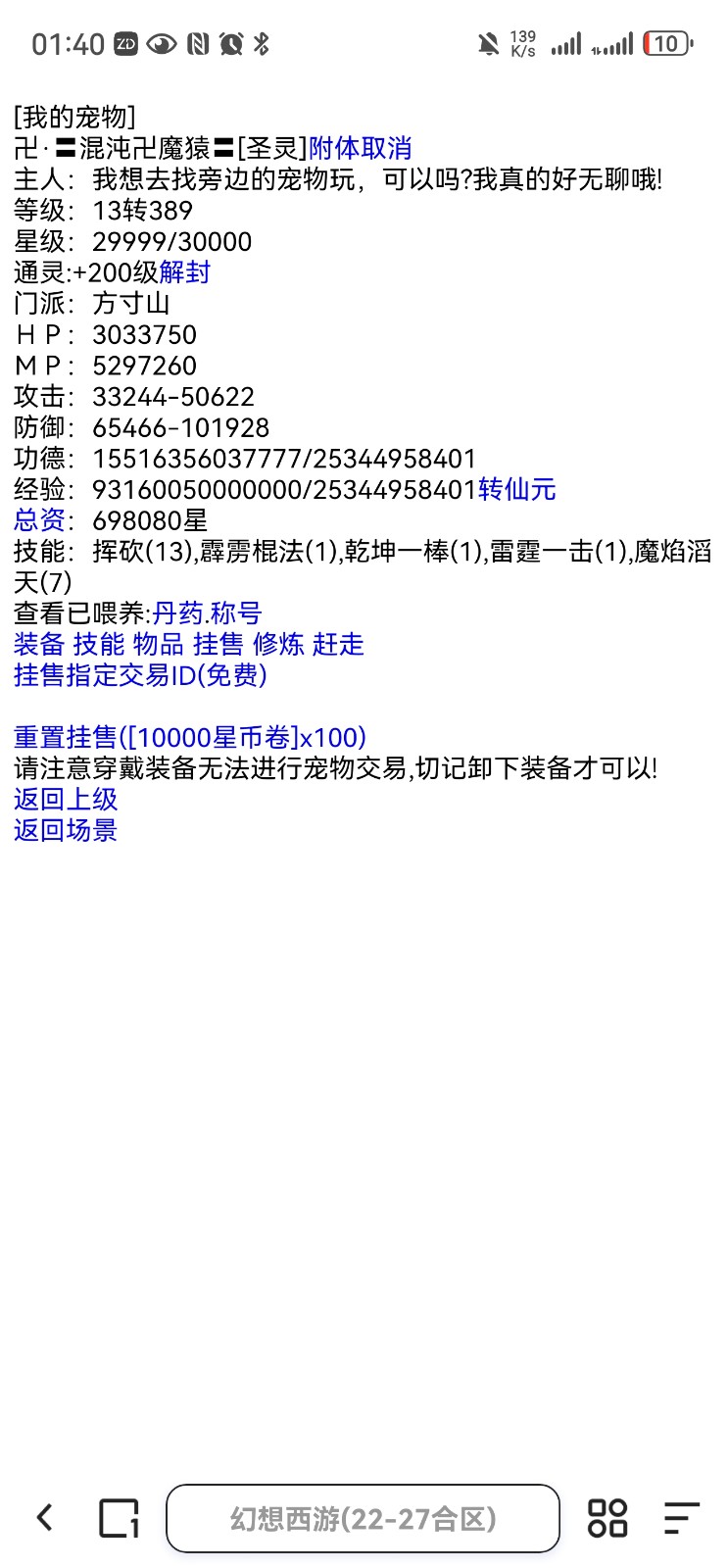Screen dimensions: 728x1568
Task: View fed 称号 list
Action: pos(236,613)
